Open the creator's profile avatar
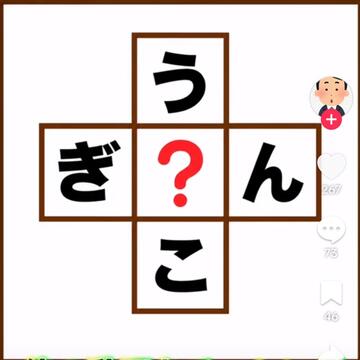This screenshot has height=360, width=360. [331, 97]
